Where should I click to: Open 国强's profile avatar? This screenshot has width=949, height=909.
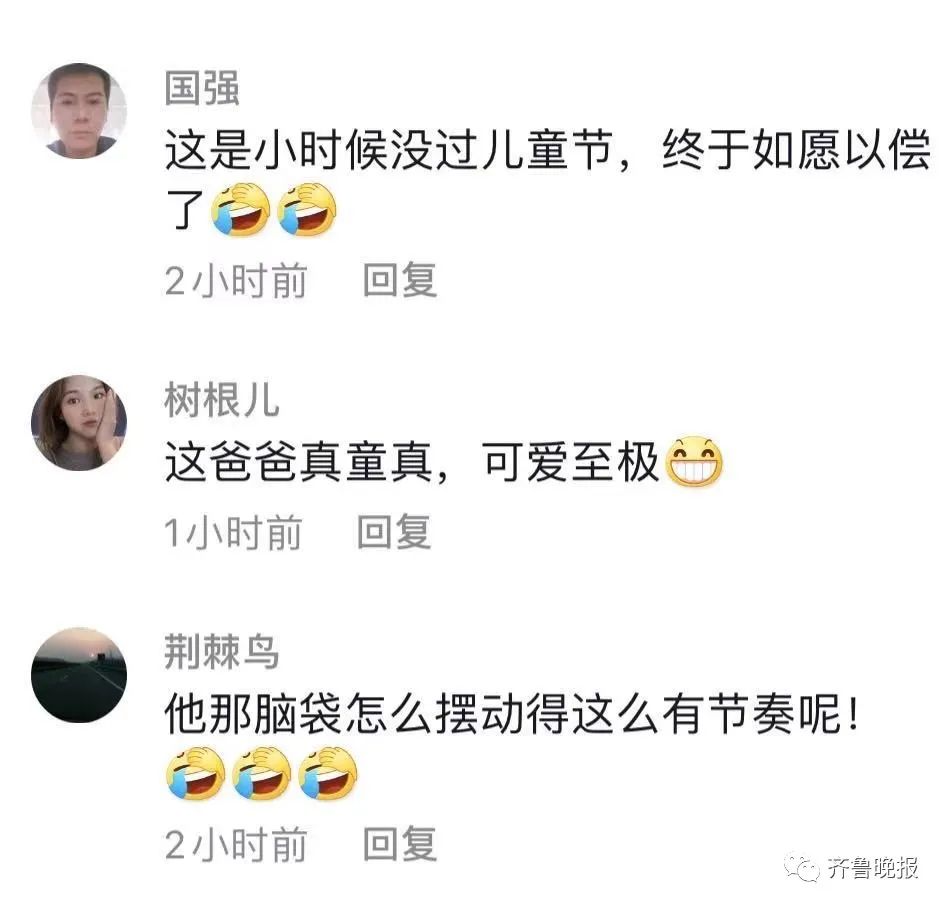79,110
